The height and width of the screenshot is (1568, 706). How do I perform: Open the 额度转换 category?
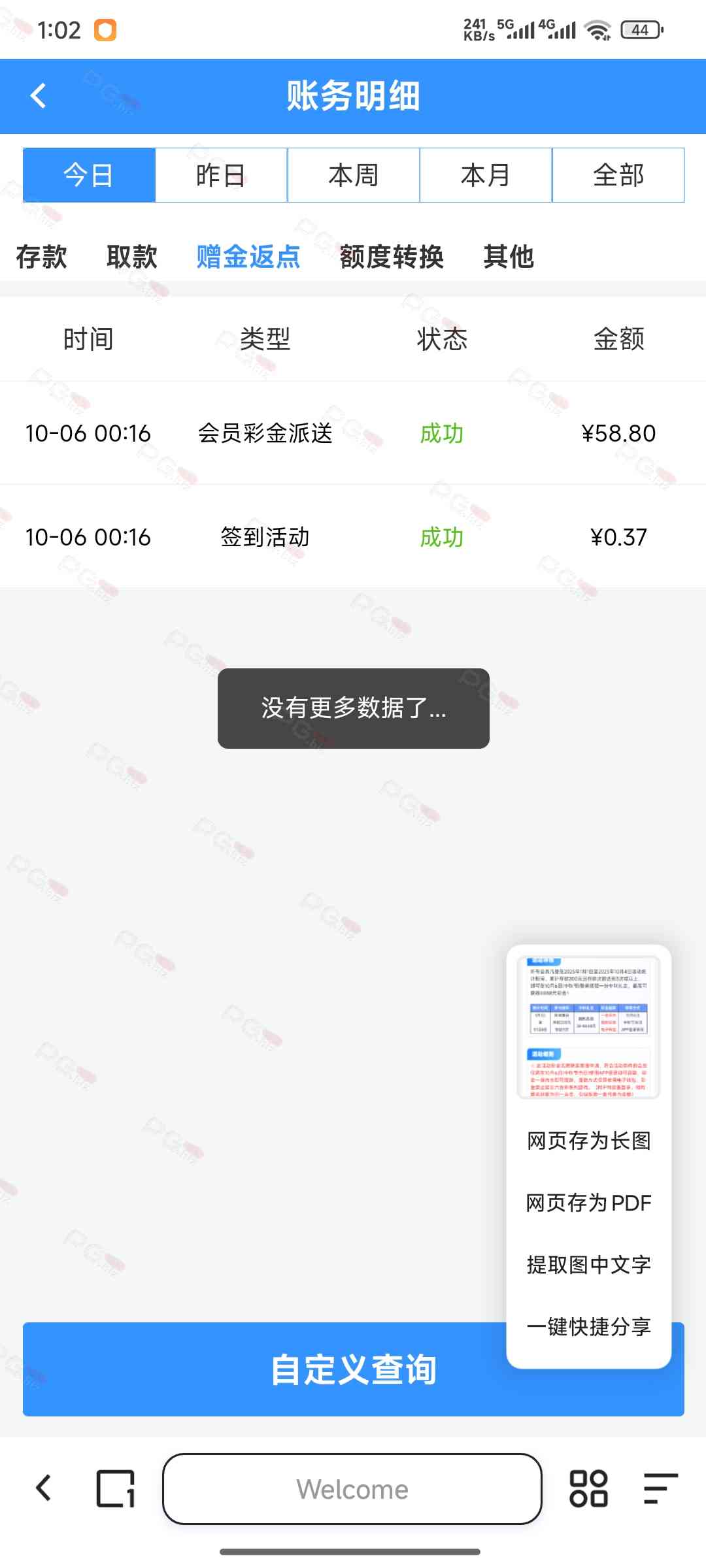click(392, 257)
